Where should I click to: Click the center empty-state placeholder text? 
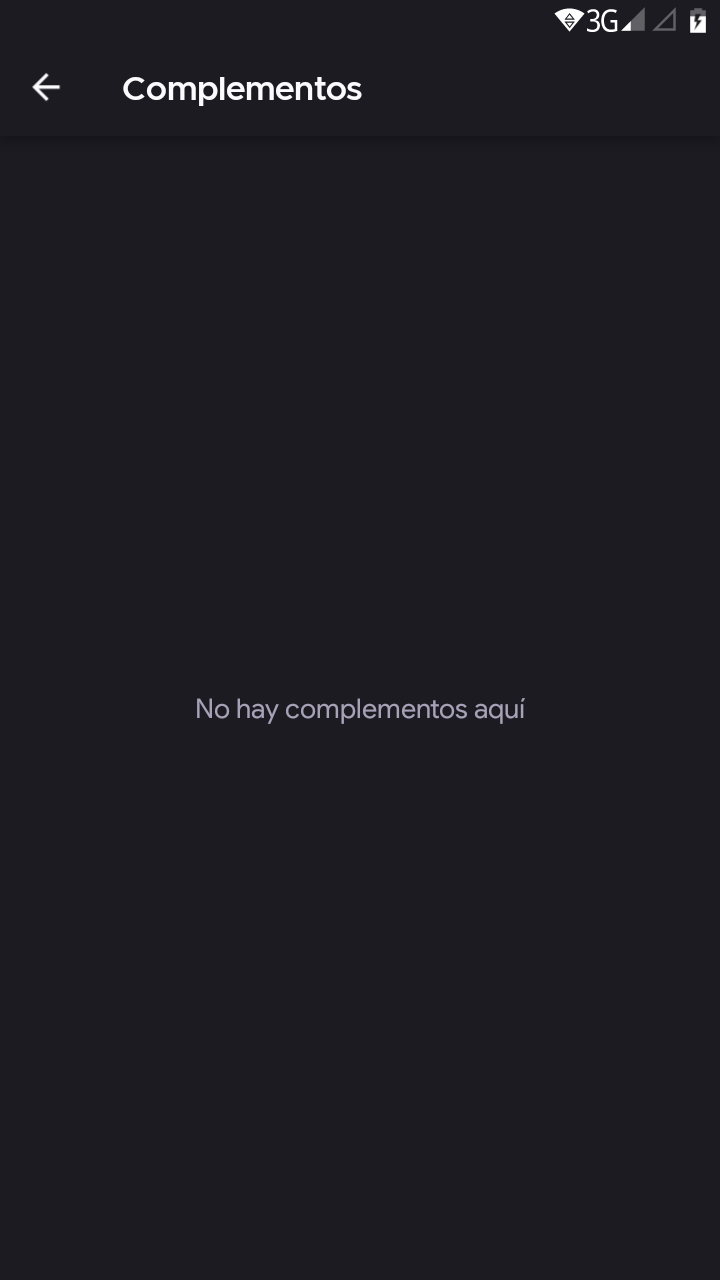[x=360, y=708]
